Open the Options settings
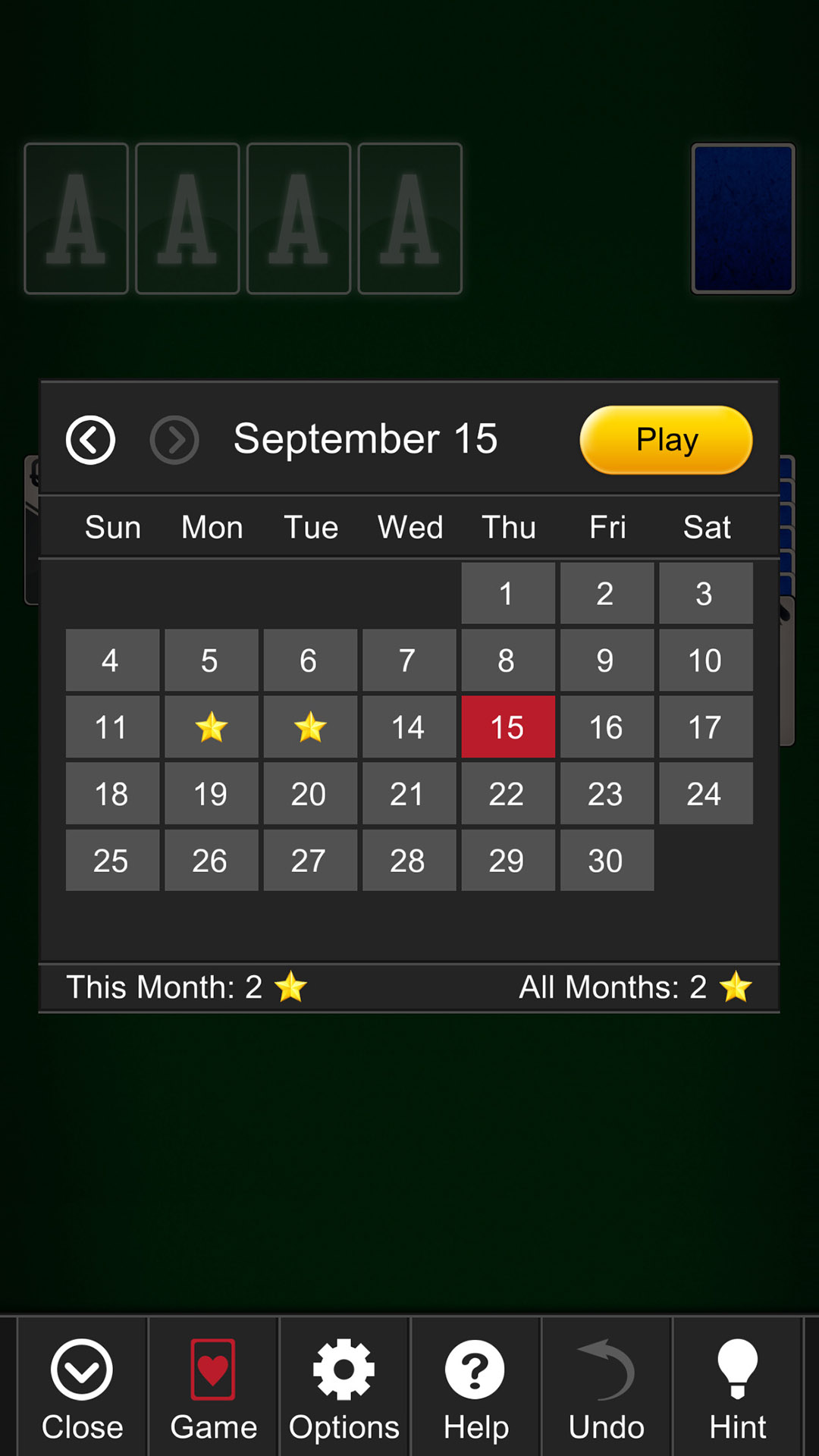Screen dimensions: 819x1456 pyautogui.click(x=344, y=1389)
